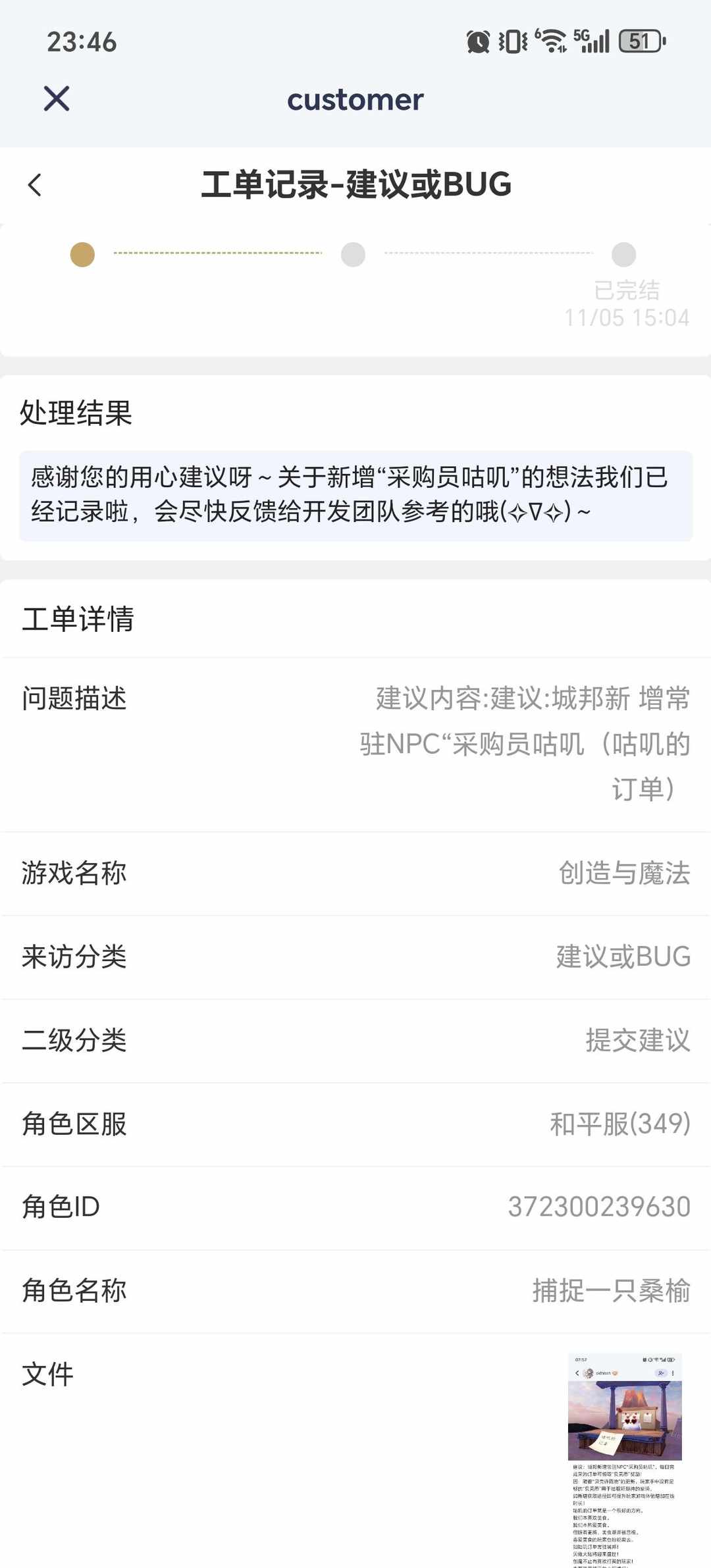Screen dimensions: 711x1568
Task: Close the customer service window
Action: pyautogui.click(x=57, y=99)
